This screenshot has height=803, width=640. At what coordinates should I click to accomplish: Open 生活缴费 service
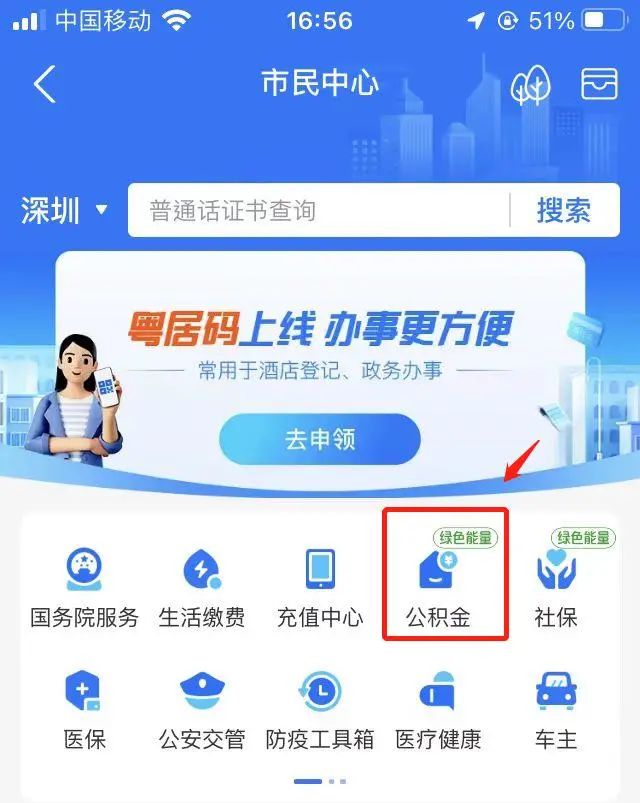pyautogui.click(x=202, y=587)
